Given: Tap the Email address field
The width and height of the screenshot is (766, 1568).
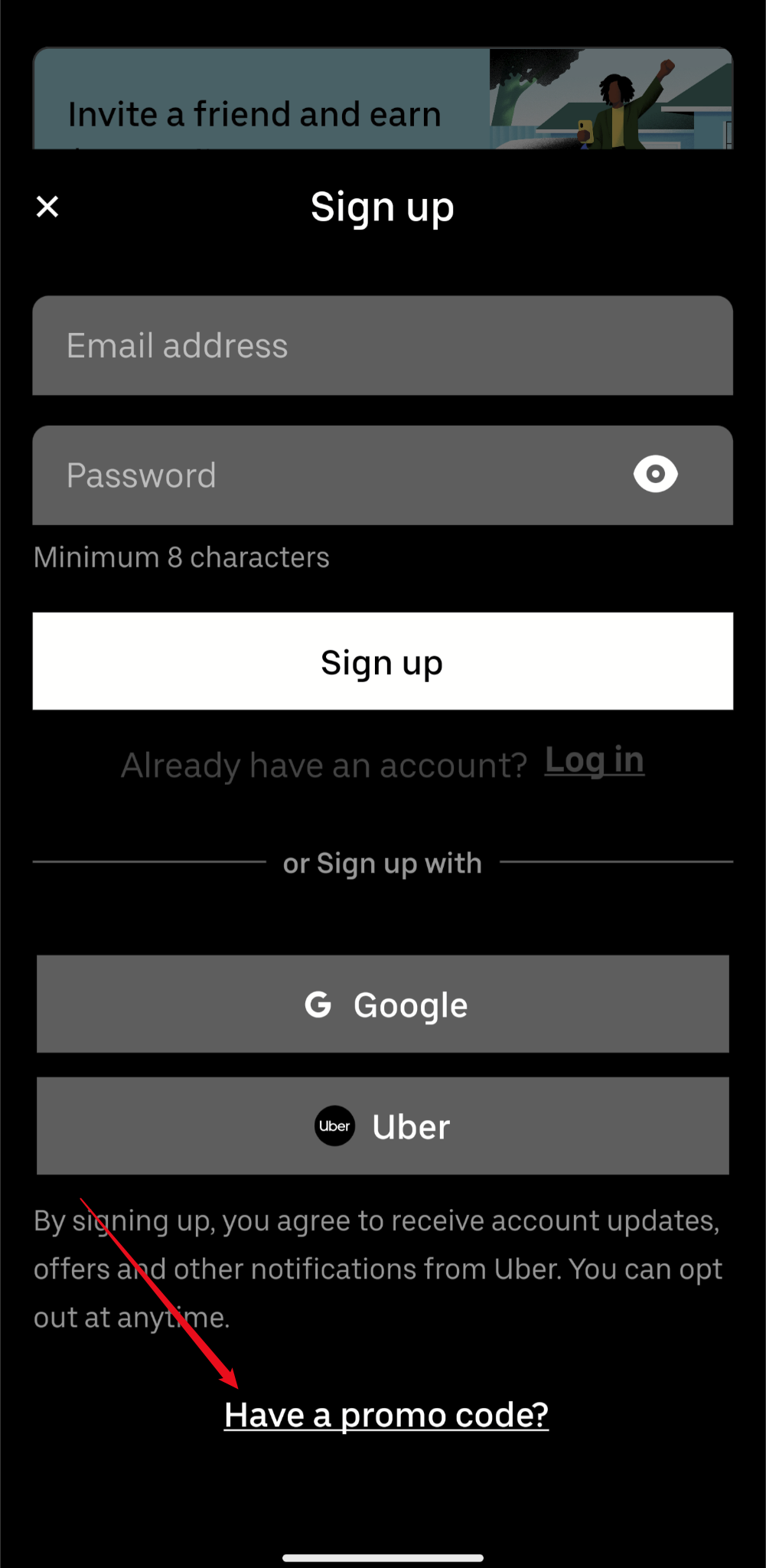Looking at the screenshot, I should tap(383, 345).
